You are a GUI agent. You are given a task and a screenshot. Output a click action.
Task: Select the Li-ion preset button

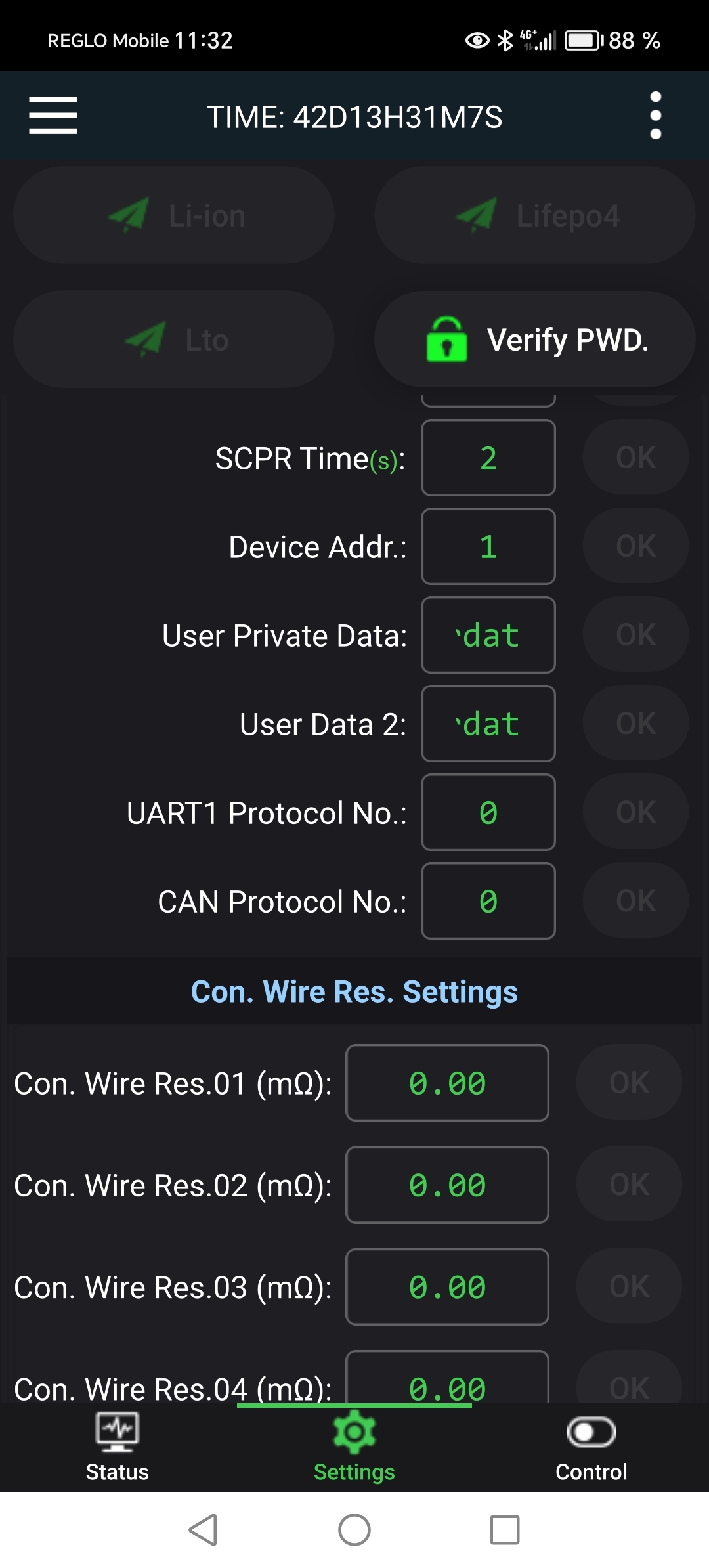(x=174, y=215)
